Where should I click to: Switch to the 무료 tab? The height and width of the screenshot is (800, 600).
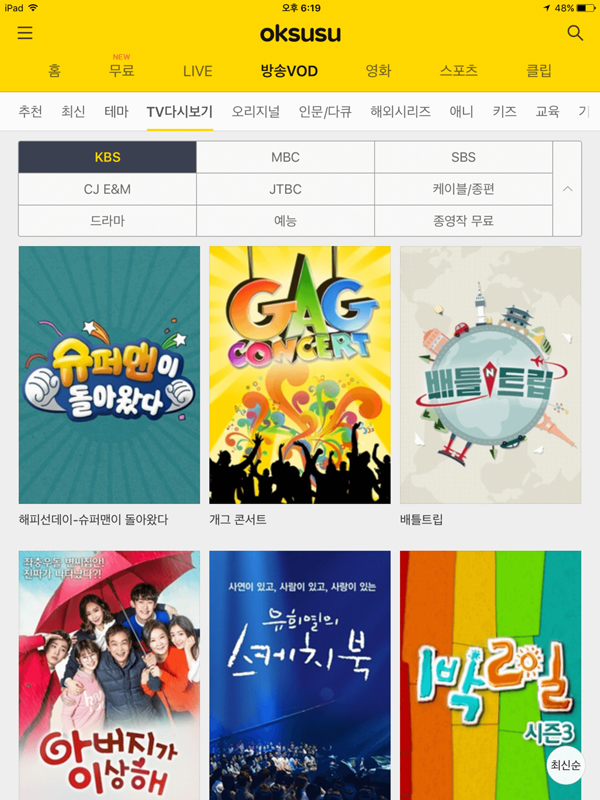121,71
